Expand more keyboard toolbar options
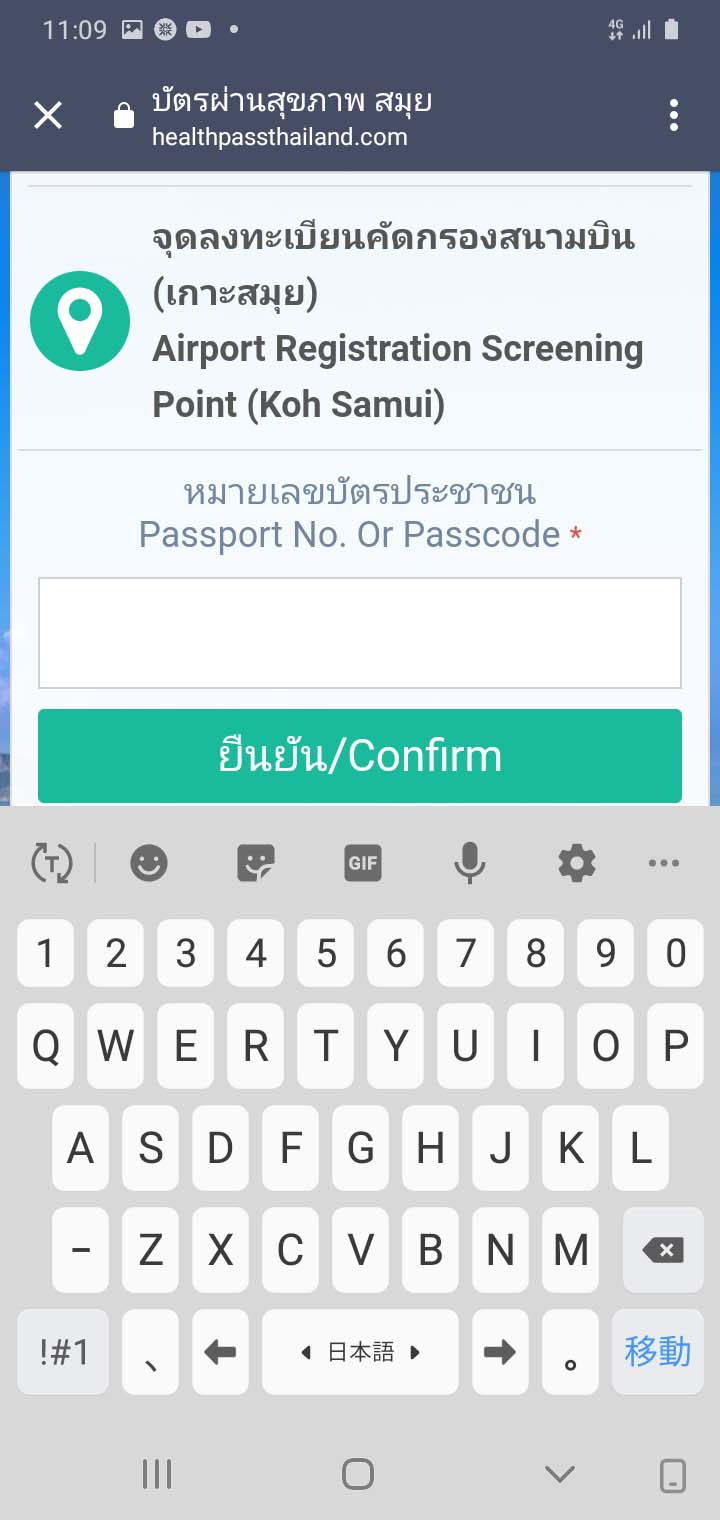Screen dimensions: 720x1520 [x=664, y=862]
